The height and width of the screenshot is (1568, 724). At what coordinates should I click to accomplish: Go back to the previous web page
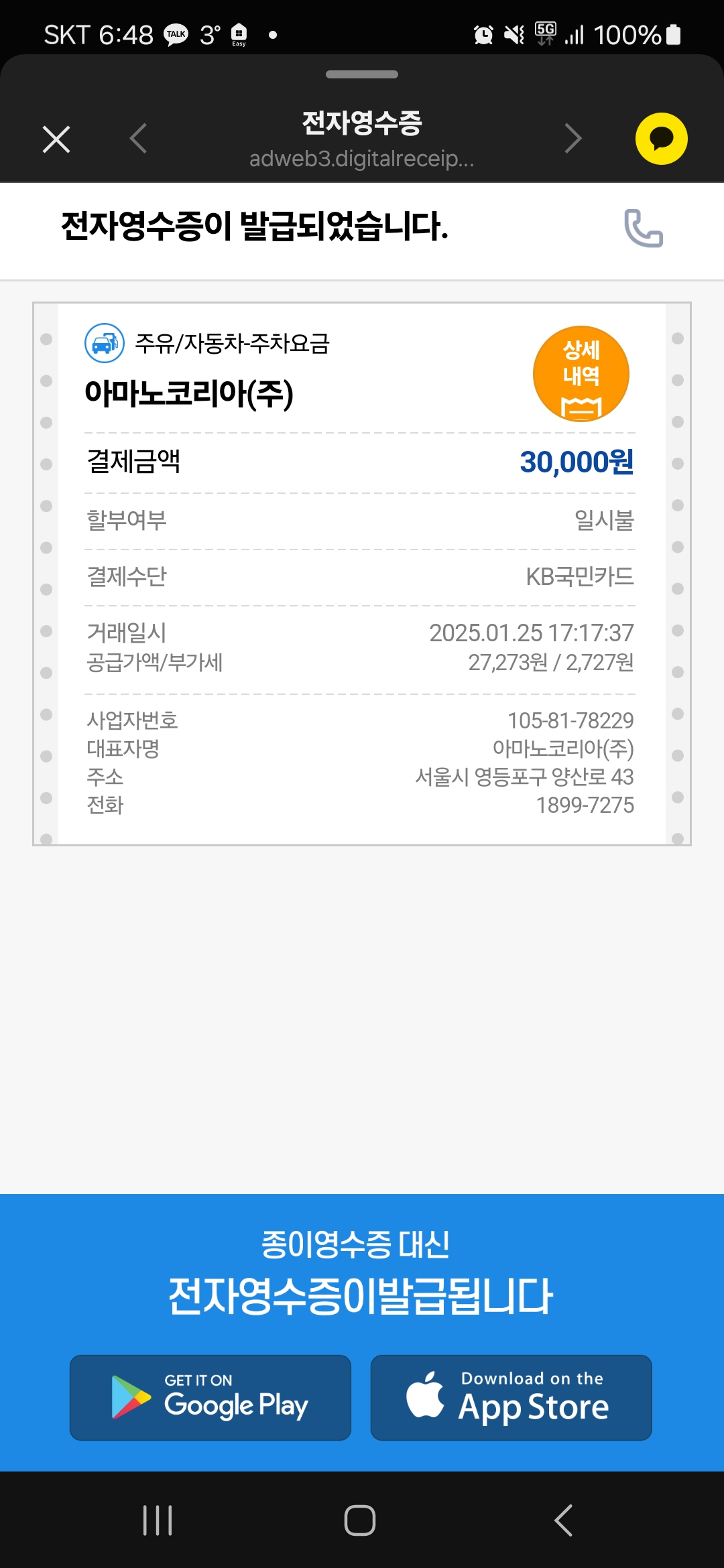tap(138, 139)
